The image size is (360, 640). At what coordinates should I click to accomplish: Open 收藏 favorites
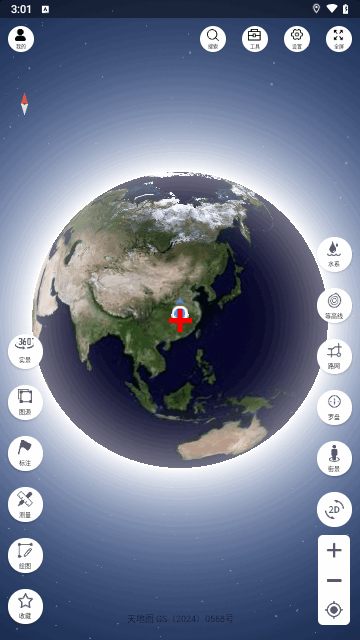pos(25,607)
